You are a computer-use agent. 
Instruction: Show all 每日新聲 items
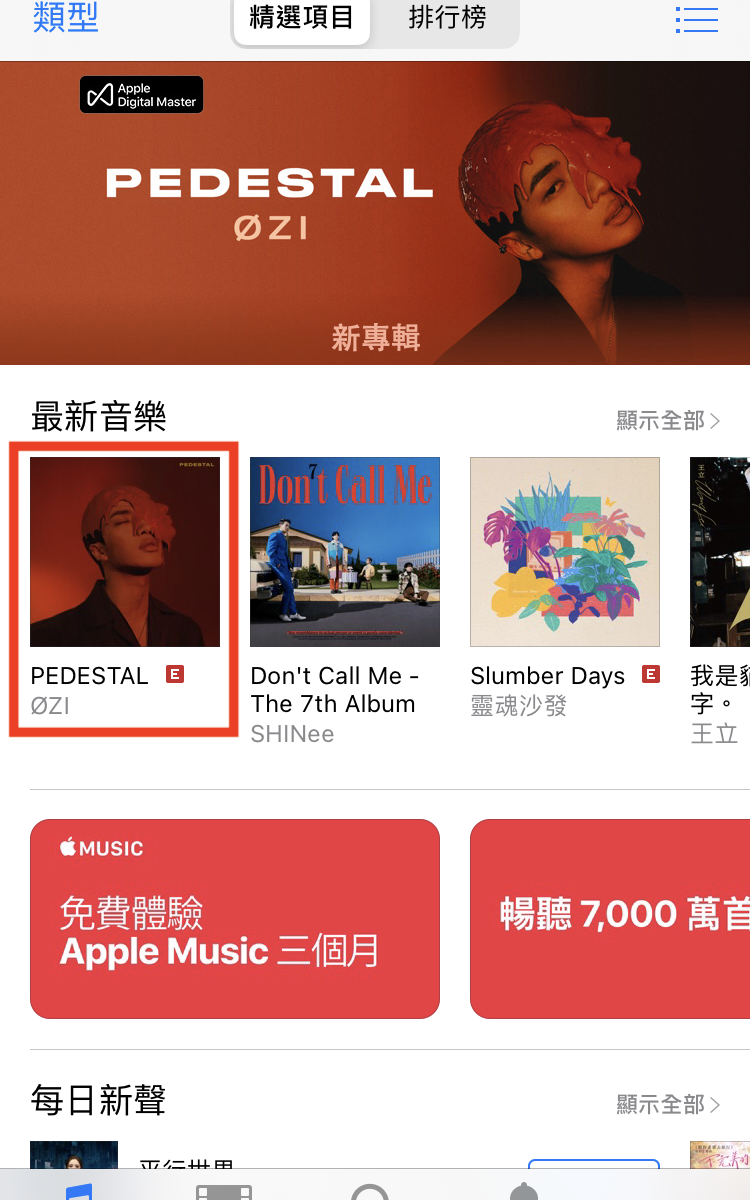(667, 1104)
